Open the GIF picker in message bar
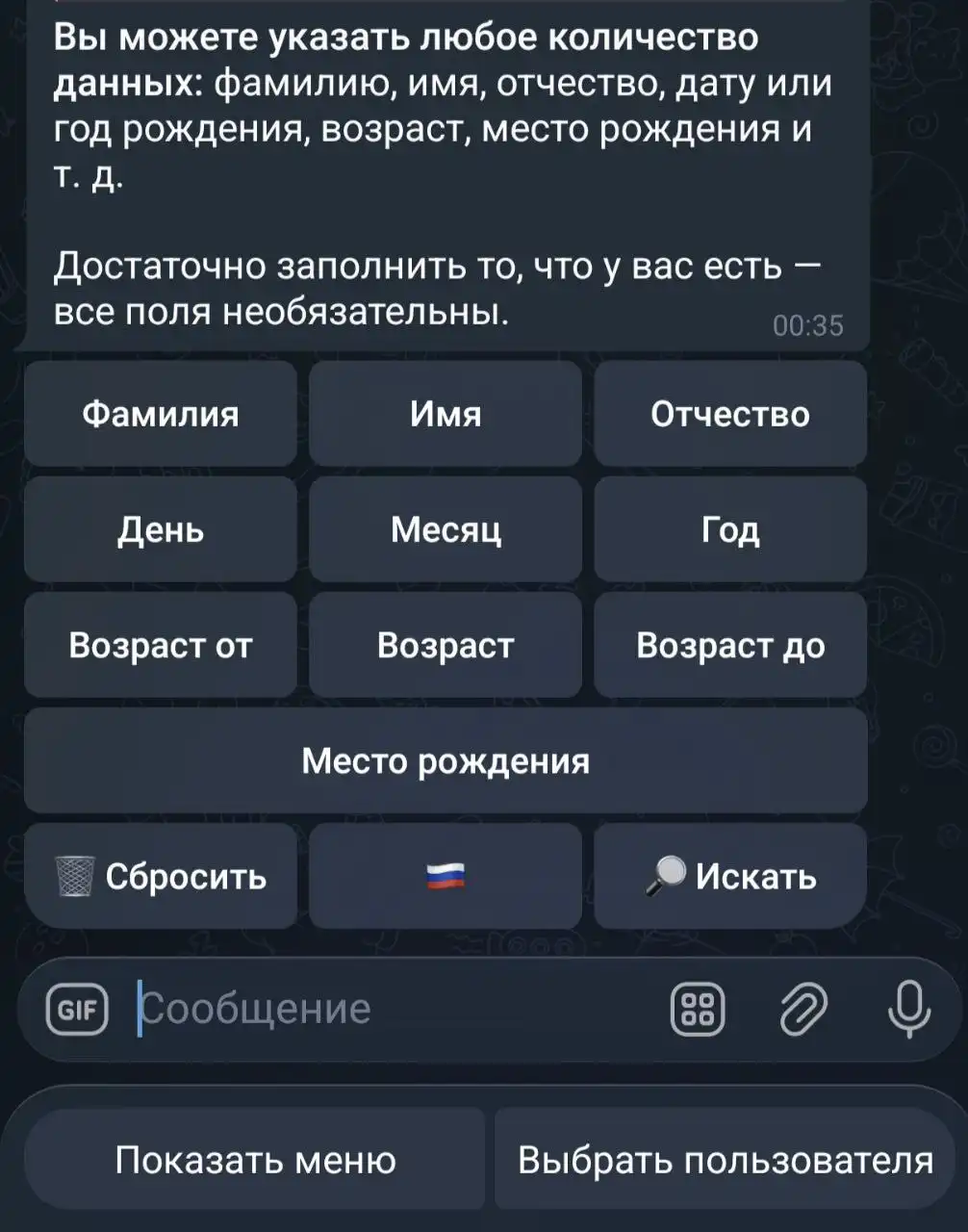 pyautogui.click(x=77, y=1009)
